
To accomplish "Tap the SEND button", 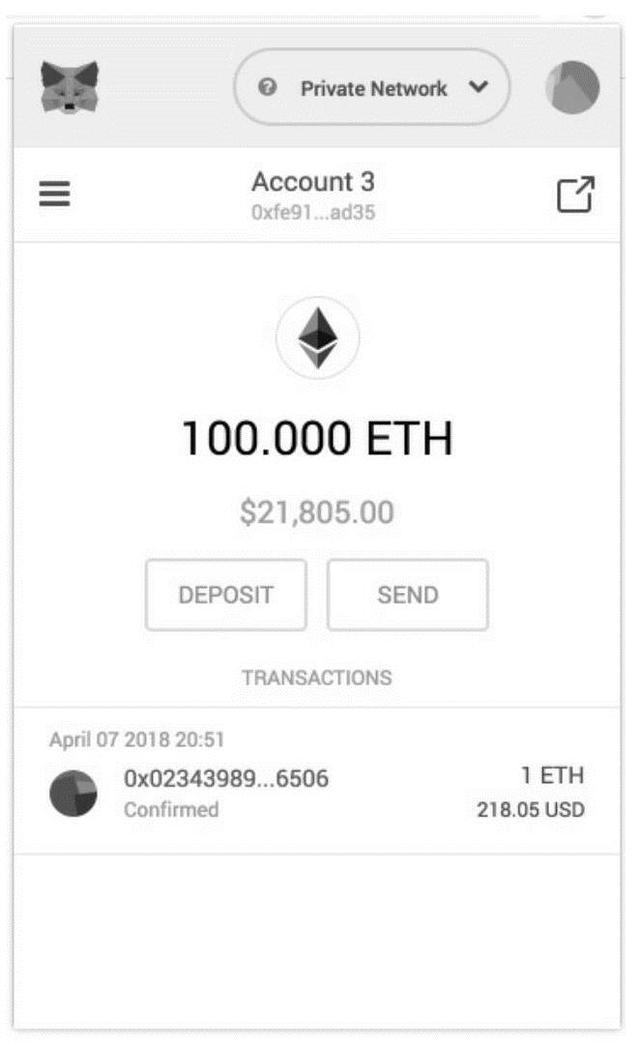I will 408,595.
